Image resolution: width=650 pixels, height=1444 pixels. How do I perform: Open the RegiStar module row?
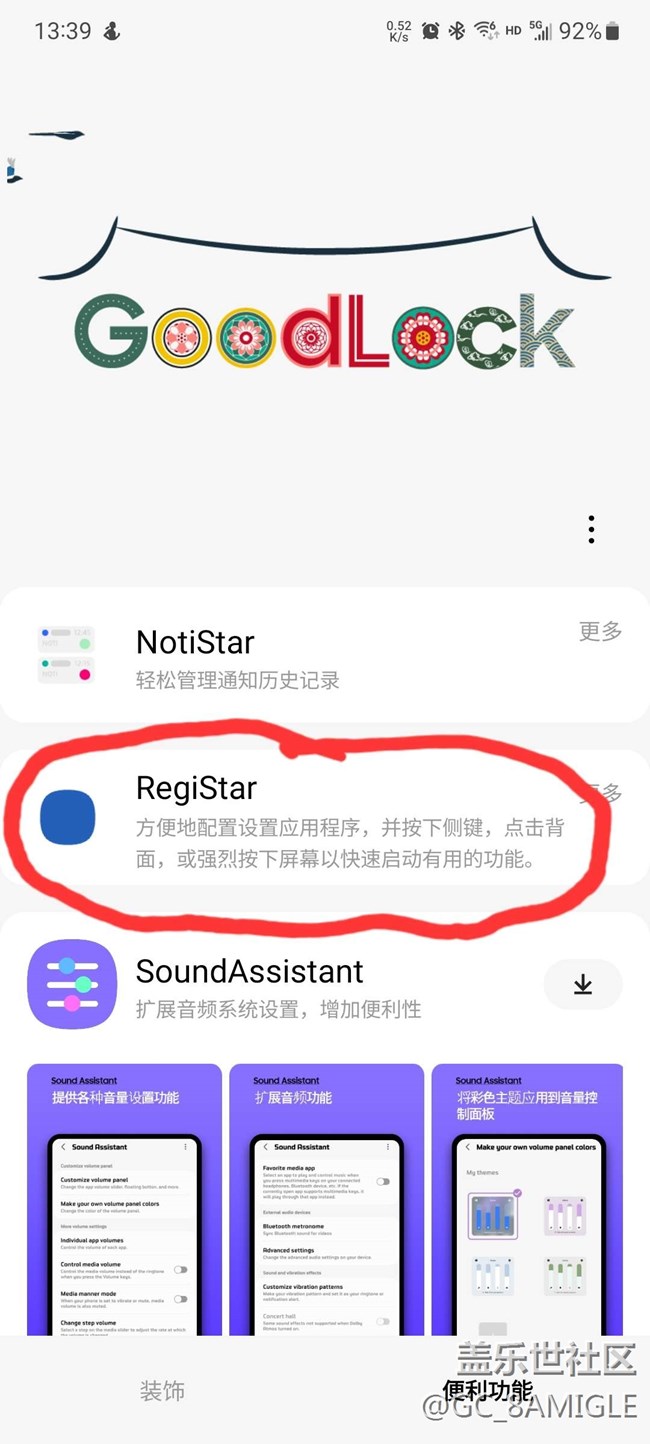tap(300, 817)
